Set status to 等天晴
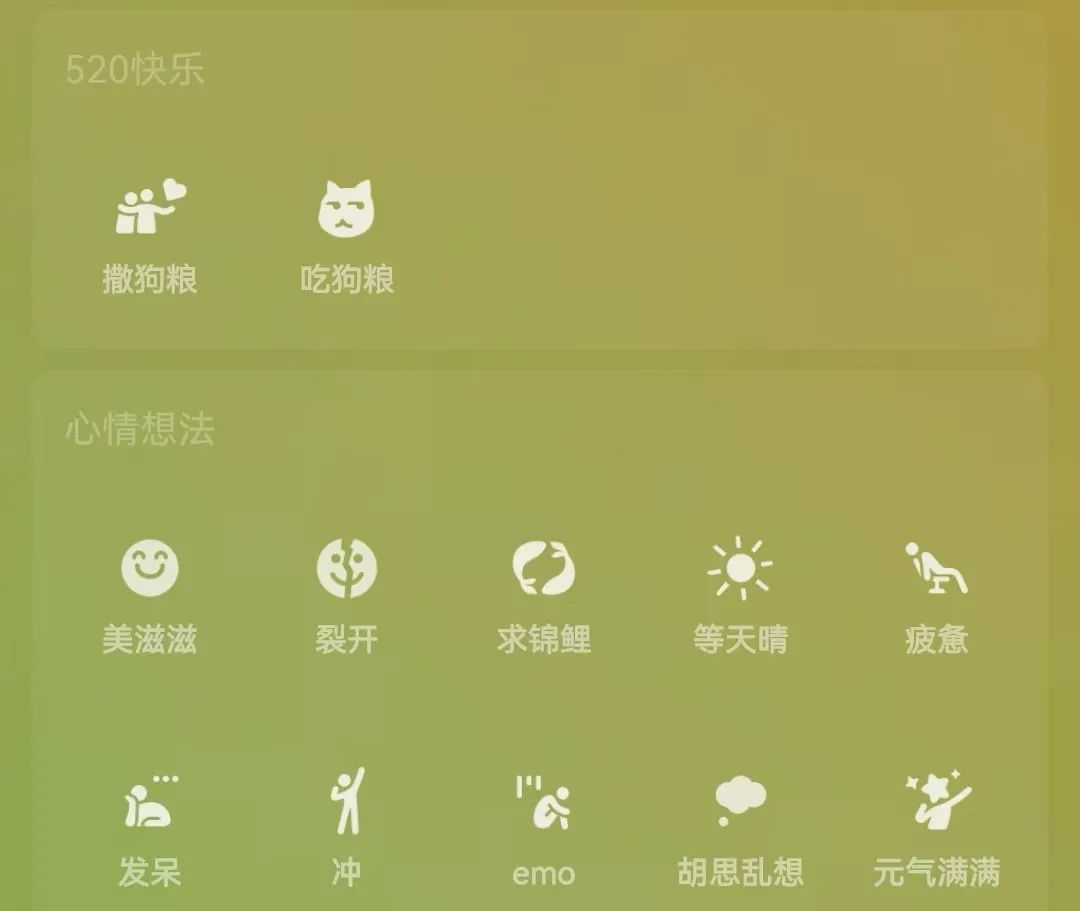This screenshot has width=1080, height=911. (740, 595)
